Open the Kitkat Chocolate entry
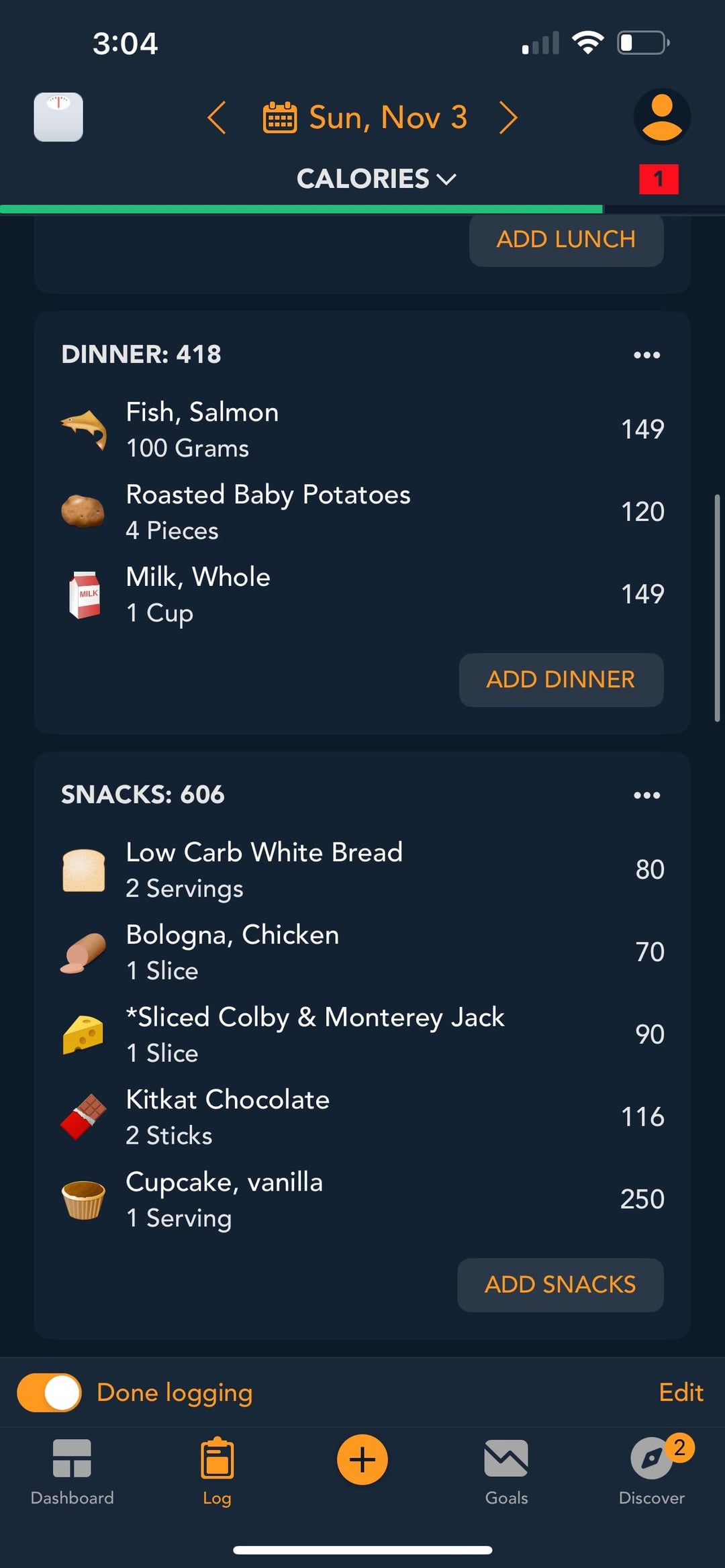This screenshot has width=725, height=1568. point(362,1117)
